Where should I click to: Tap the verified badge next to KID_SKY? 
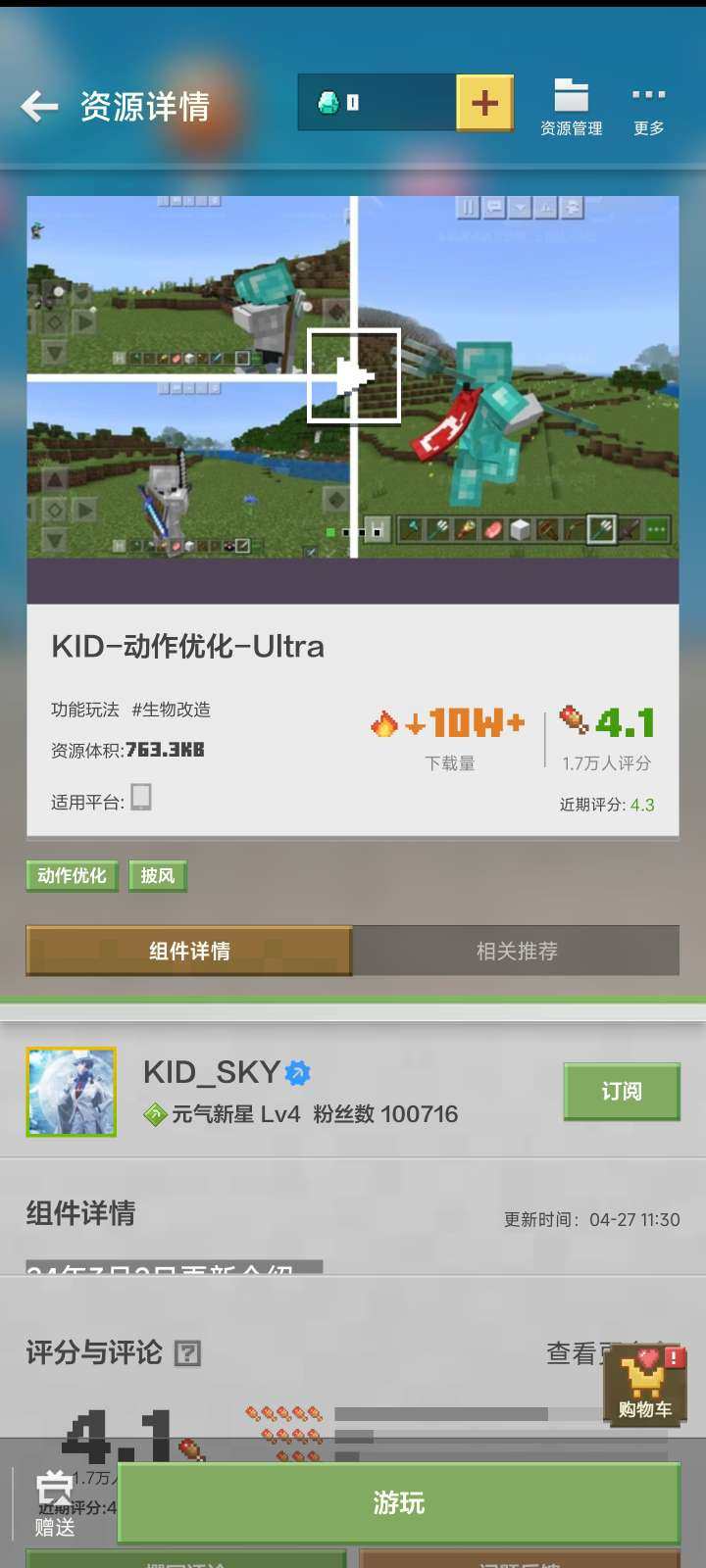pos(297,1073)
